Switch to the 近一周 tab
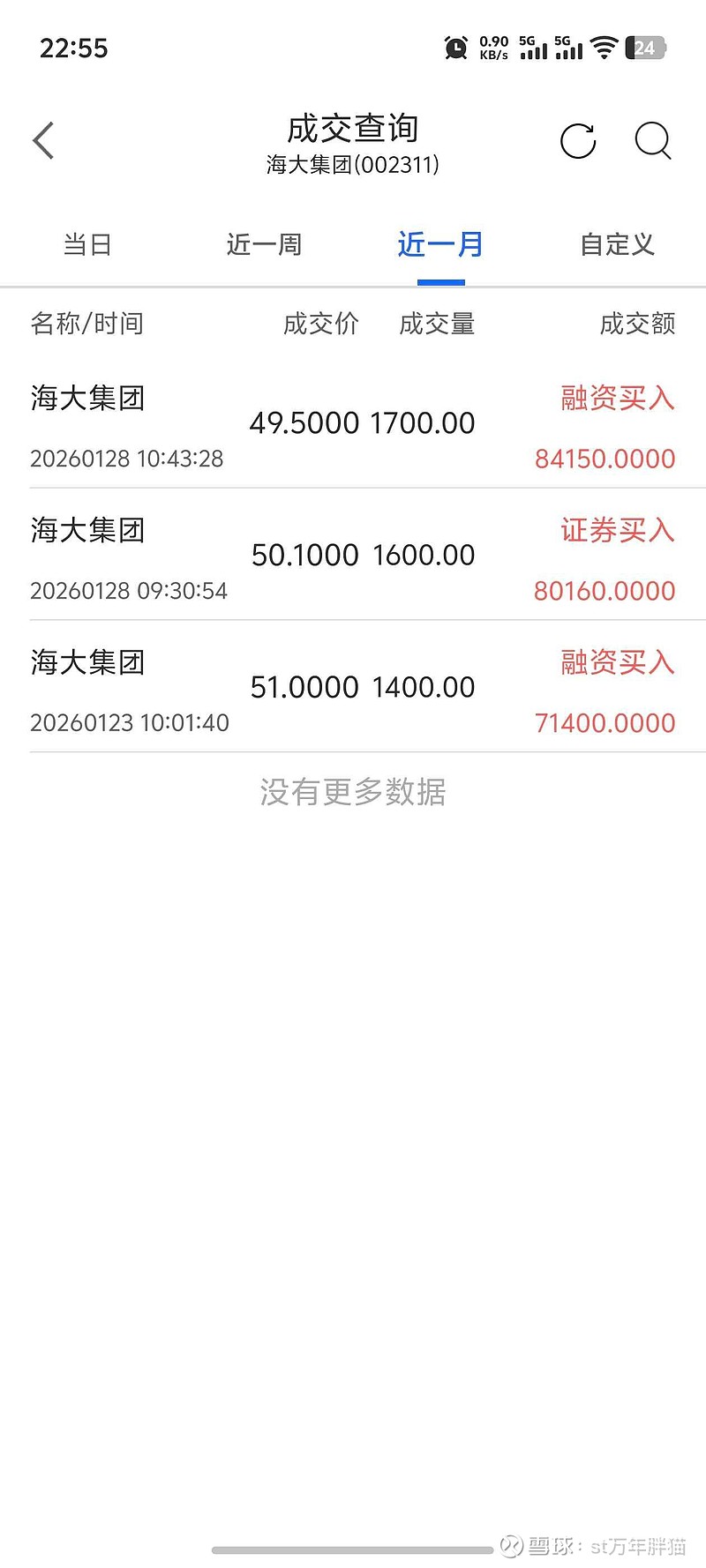The height and width of the screenshot is (1568, 706). point(264,245)
